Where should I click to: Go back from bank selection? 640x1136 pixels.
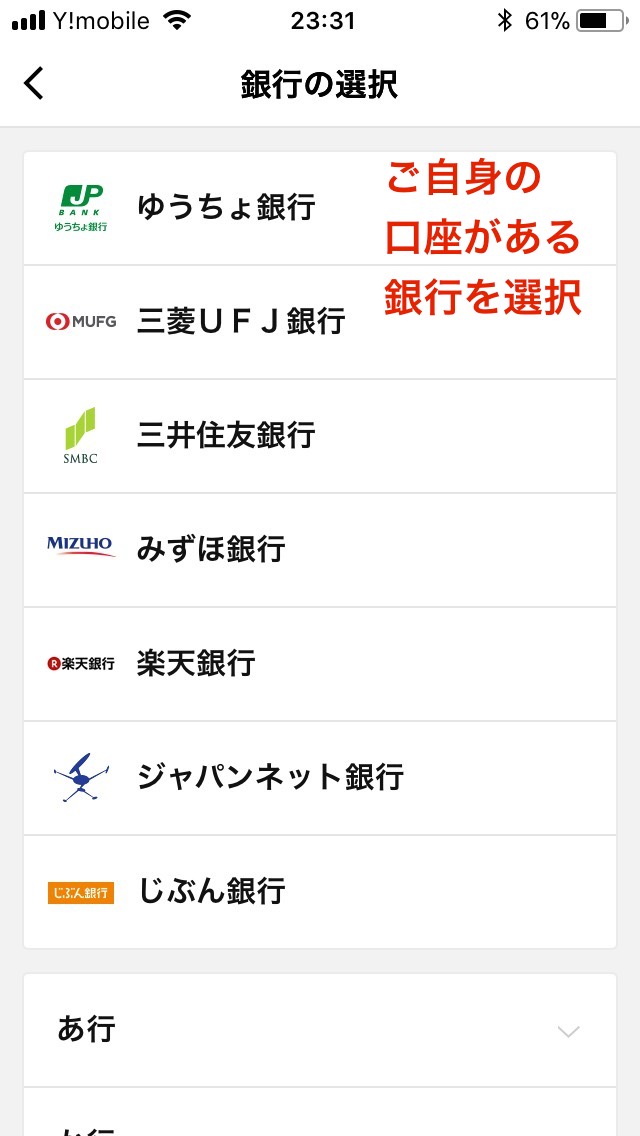(x=34, y=83)
